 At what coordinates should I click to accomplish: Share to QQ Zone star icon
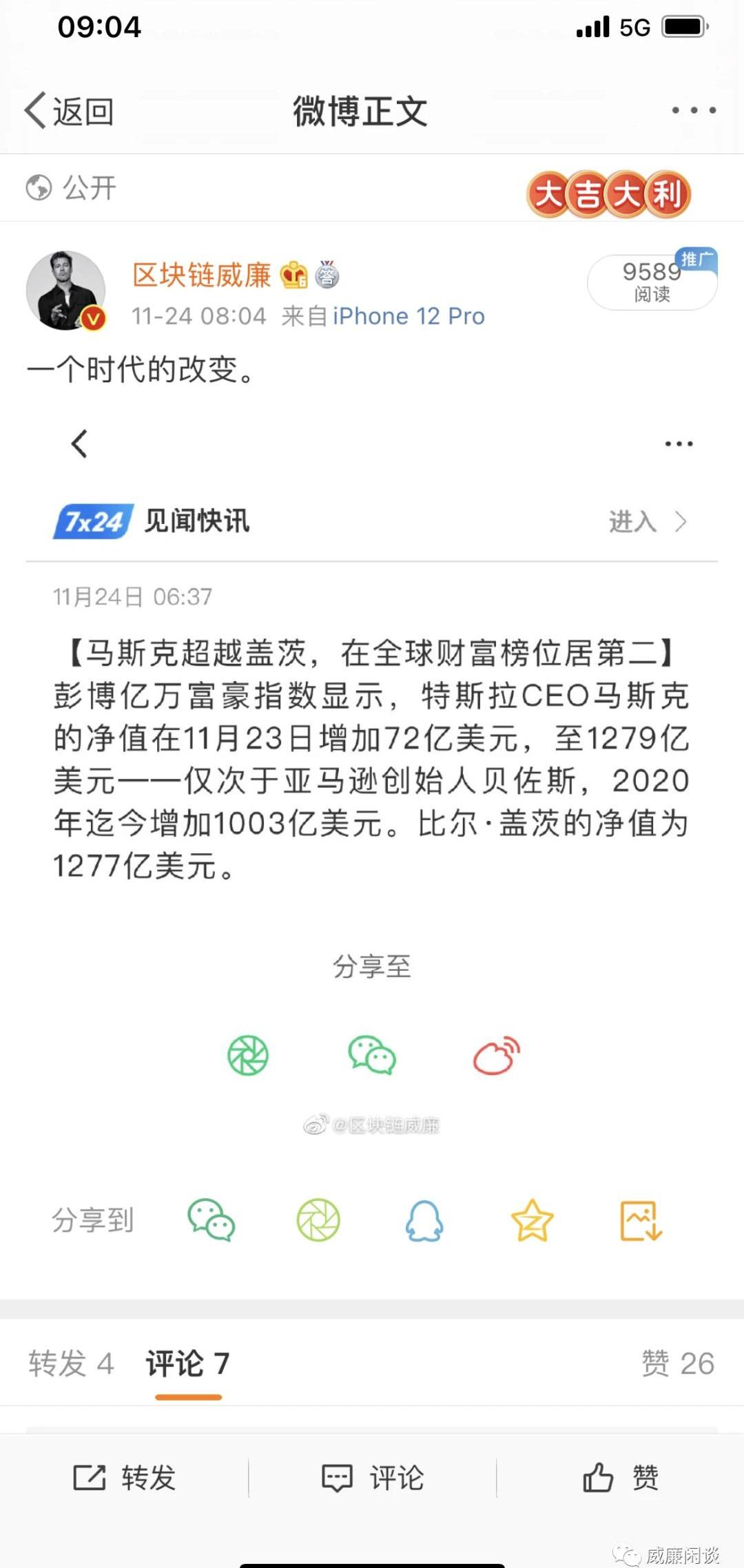(x=532, y=1221)
